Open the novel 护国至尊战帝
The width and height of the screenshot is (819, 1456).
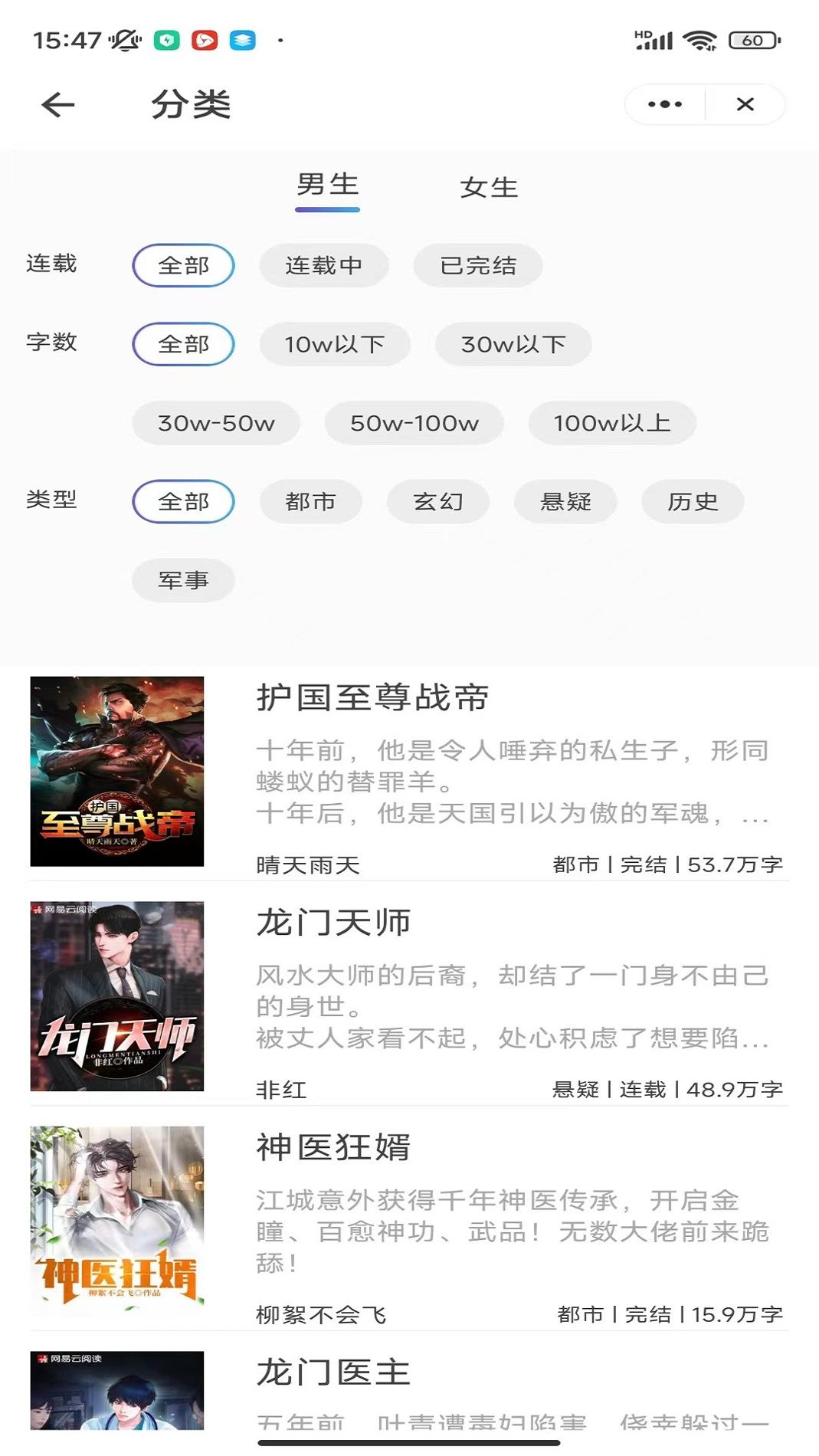click(372, 699)
